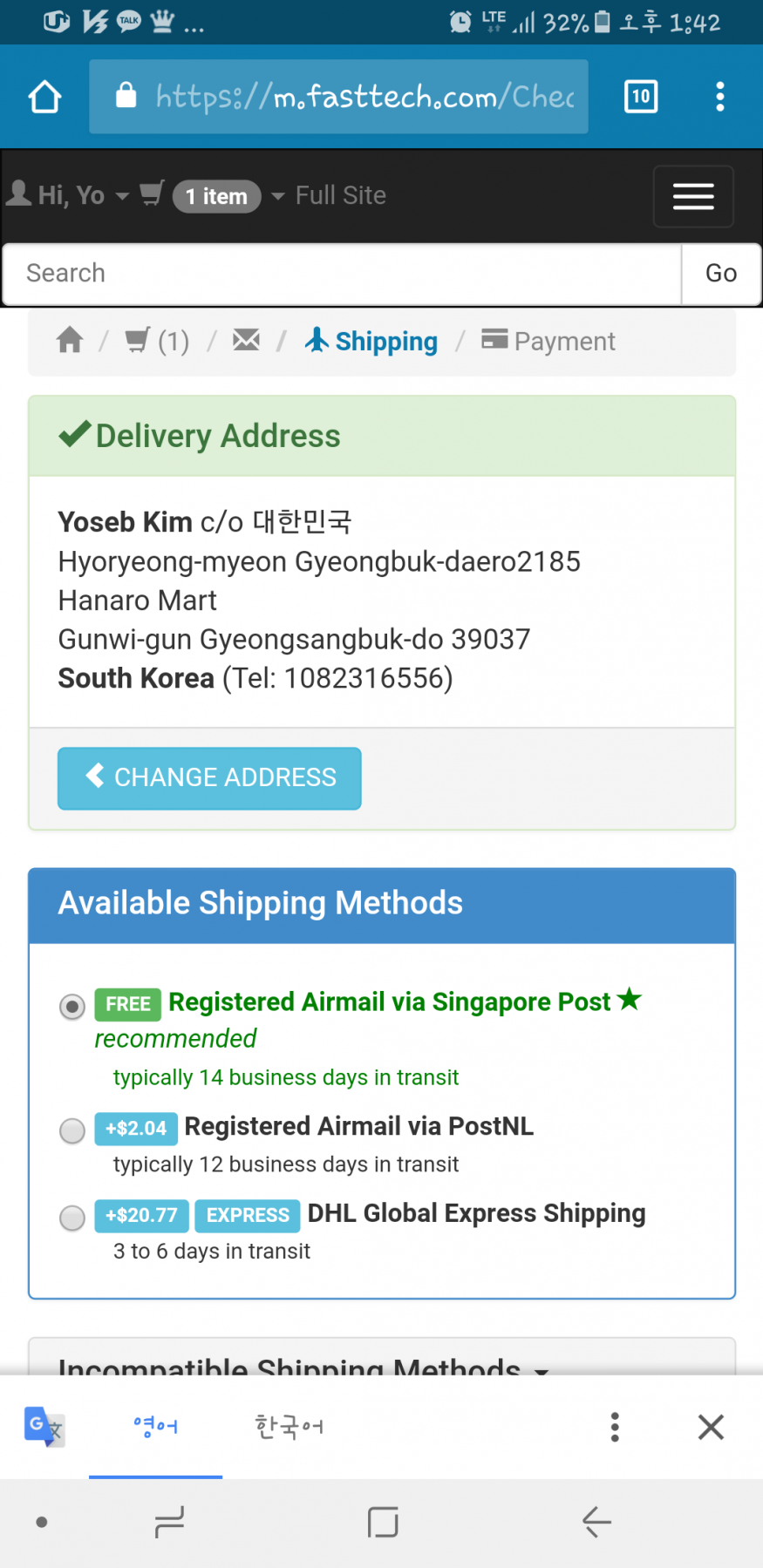Tap the Search text field
The image size is (763, 1568).
tap(342, 274)
